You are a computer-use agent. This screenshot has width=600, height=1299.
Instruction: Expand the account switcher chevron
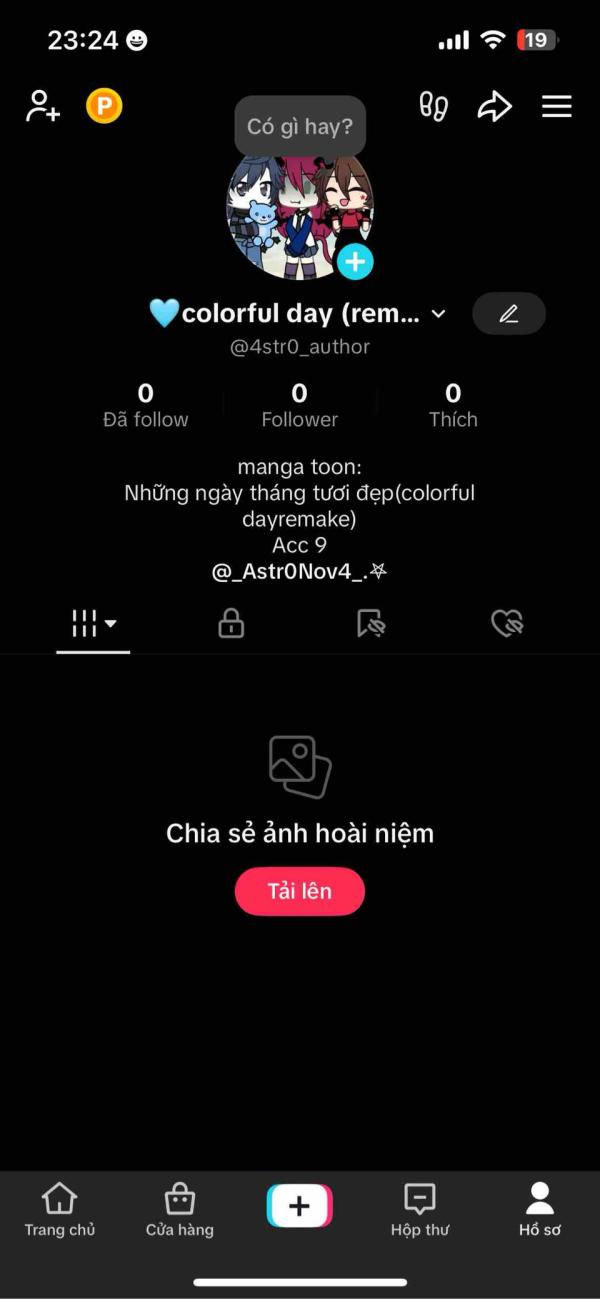438,314
